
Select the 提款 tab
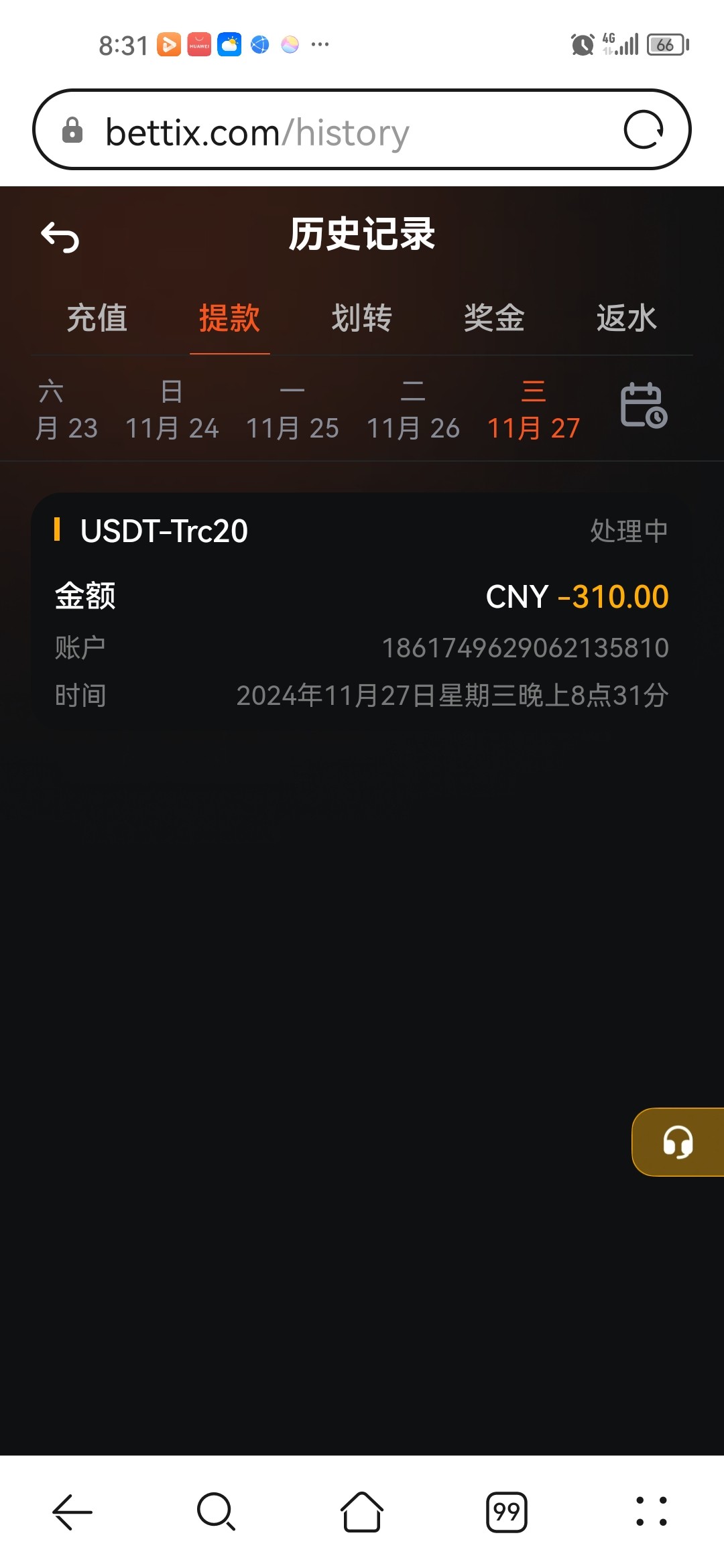tap(229, 318)
